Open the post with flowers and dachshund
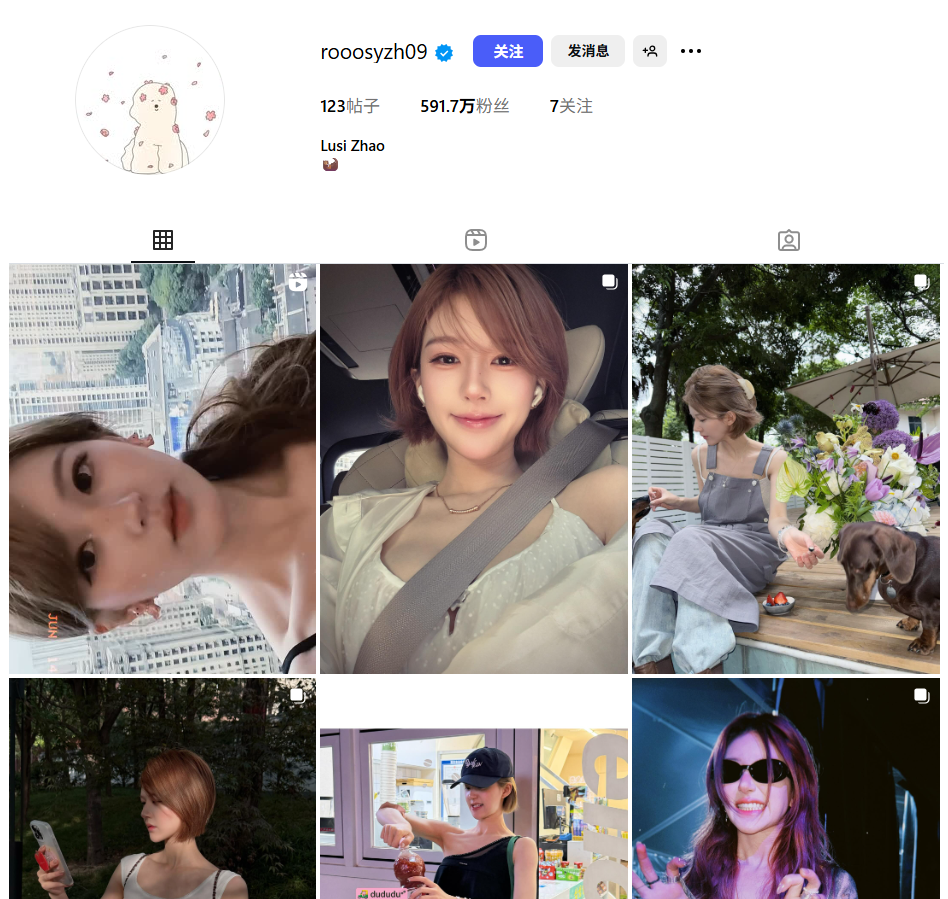This screenshot has height=899, width=948. 786,468
